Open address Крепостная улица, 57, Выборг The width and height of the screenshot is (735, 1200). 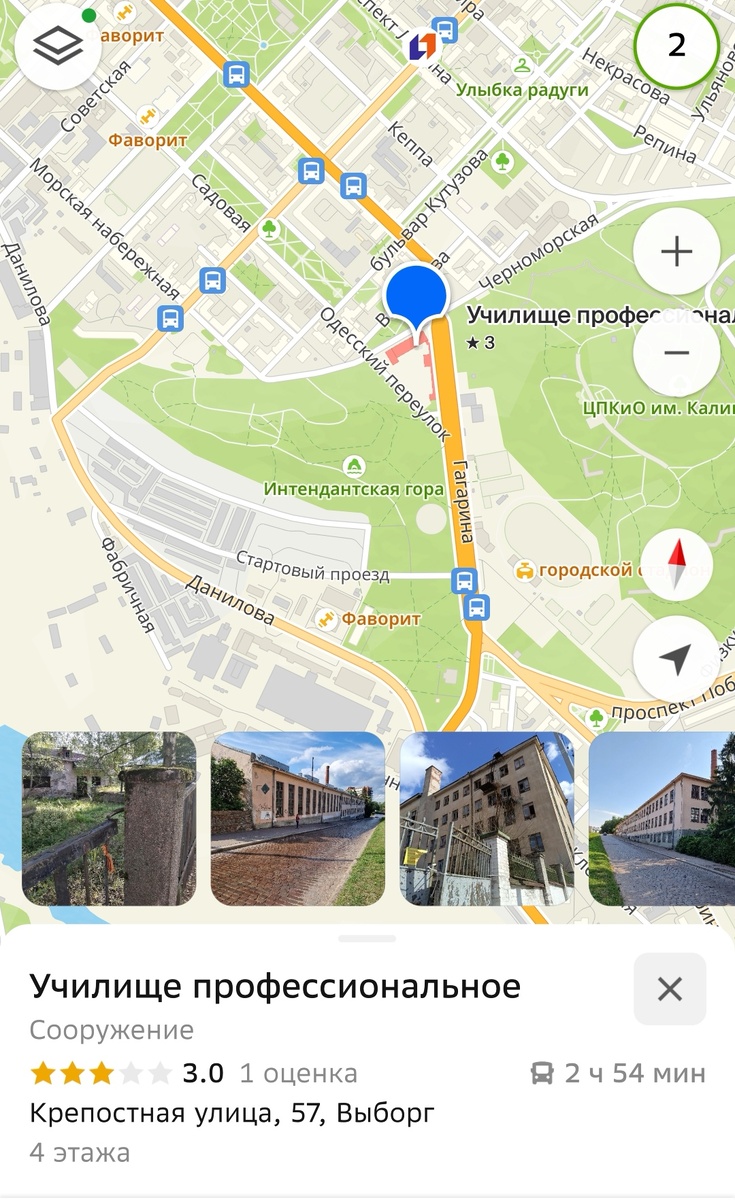click(x=232, y=1111)
